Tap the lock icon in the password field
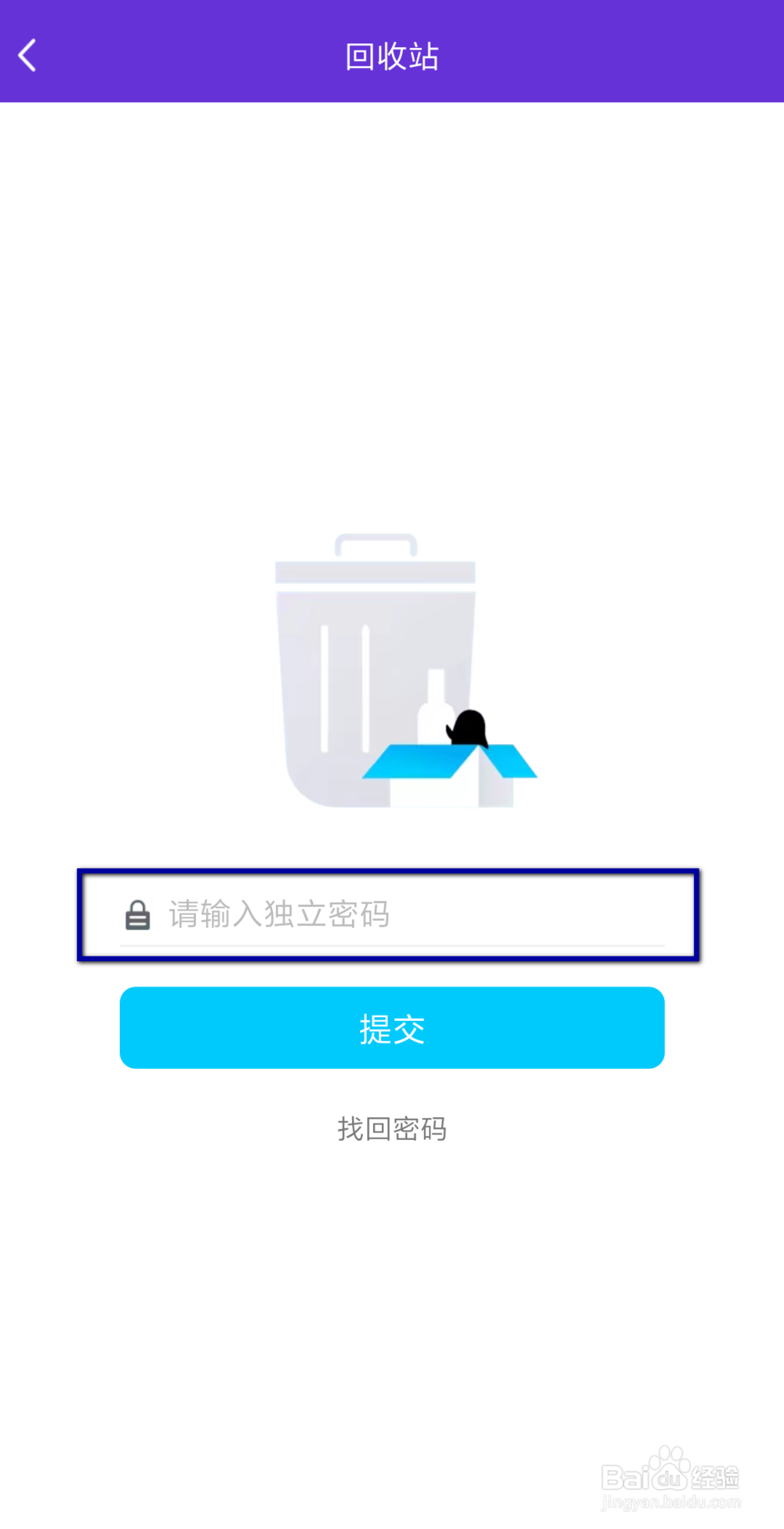This screenshot has height=1529, width=784. 138,914
